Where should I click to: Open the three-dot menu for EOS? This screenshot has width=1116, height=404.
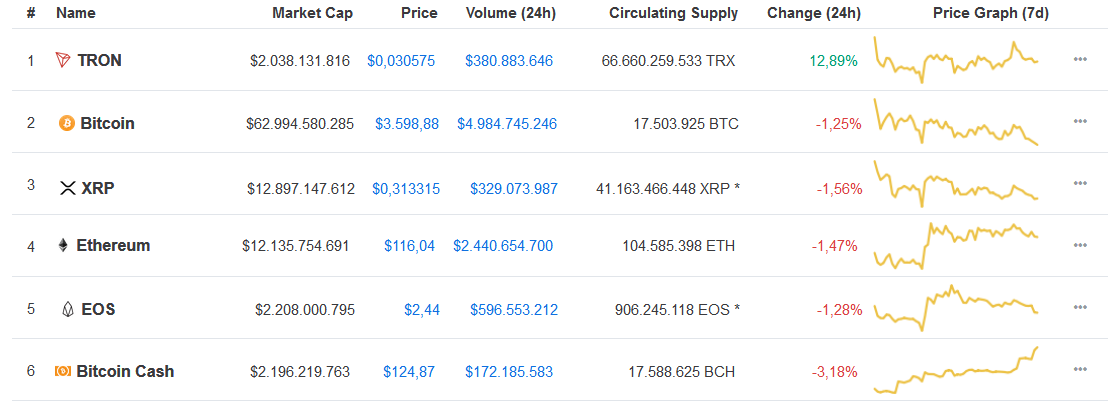click(x=1079, y=307)
